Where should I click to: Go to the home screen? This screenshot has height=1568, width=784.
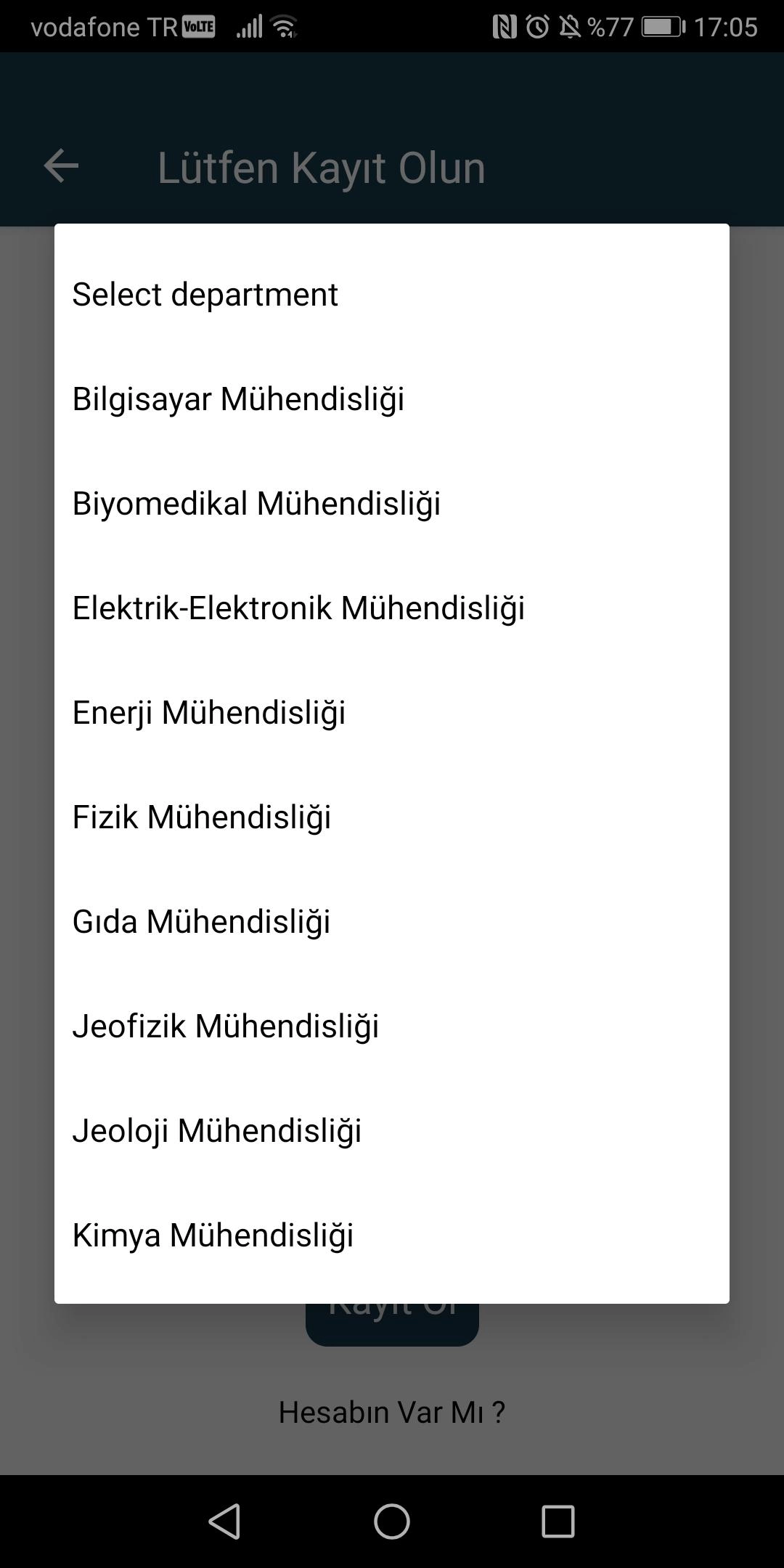(x=392, y=1521)
